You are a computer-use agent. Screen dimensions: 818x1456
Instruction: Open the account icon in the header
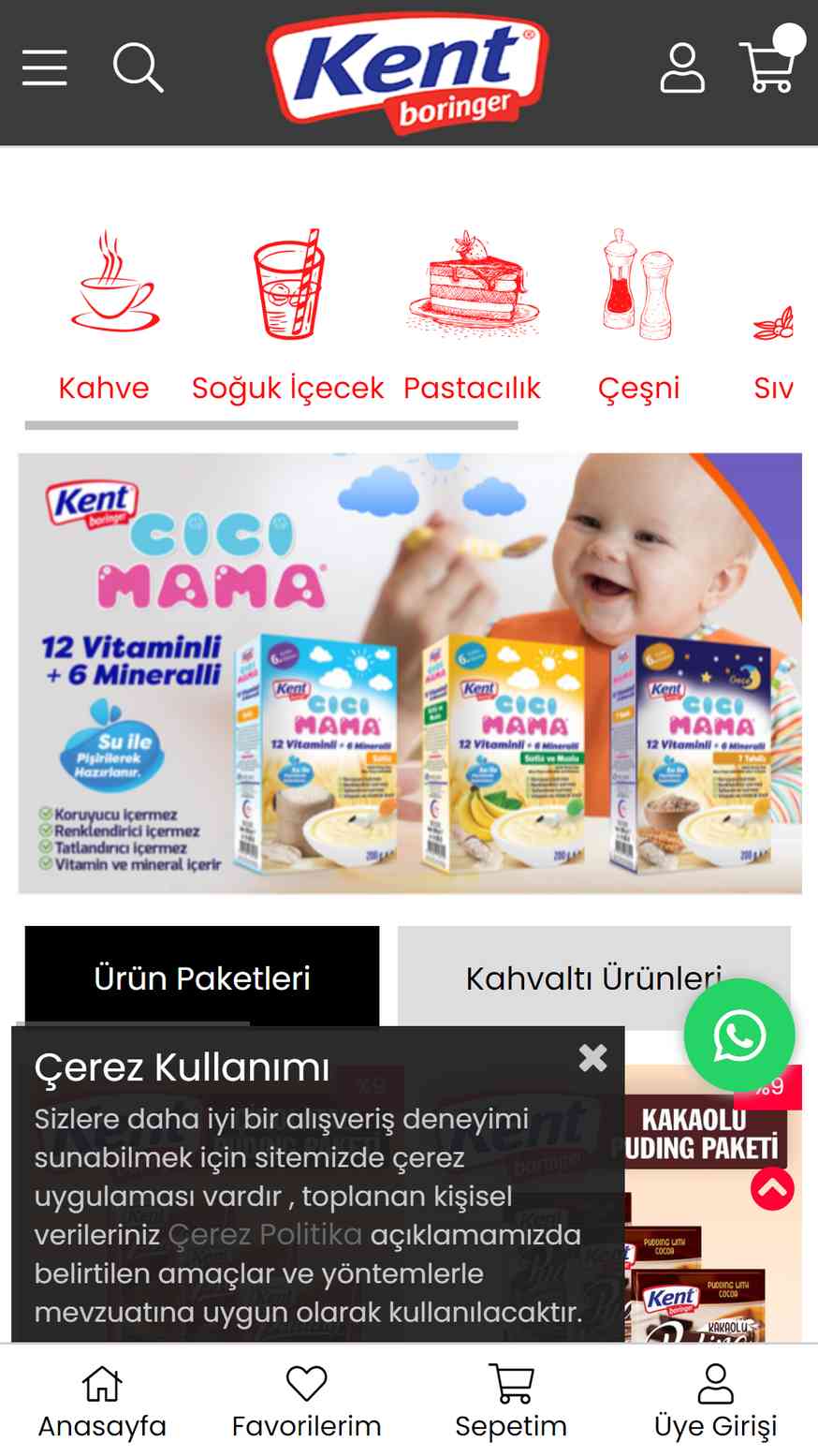(682, 67)
